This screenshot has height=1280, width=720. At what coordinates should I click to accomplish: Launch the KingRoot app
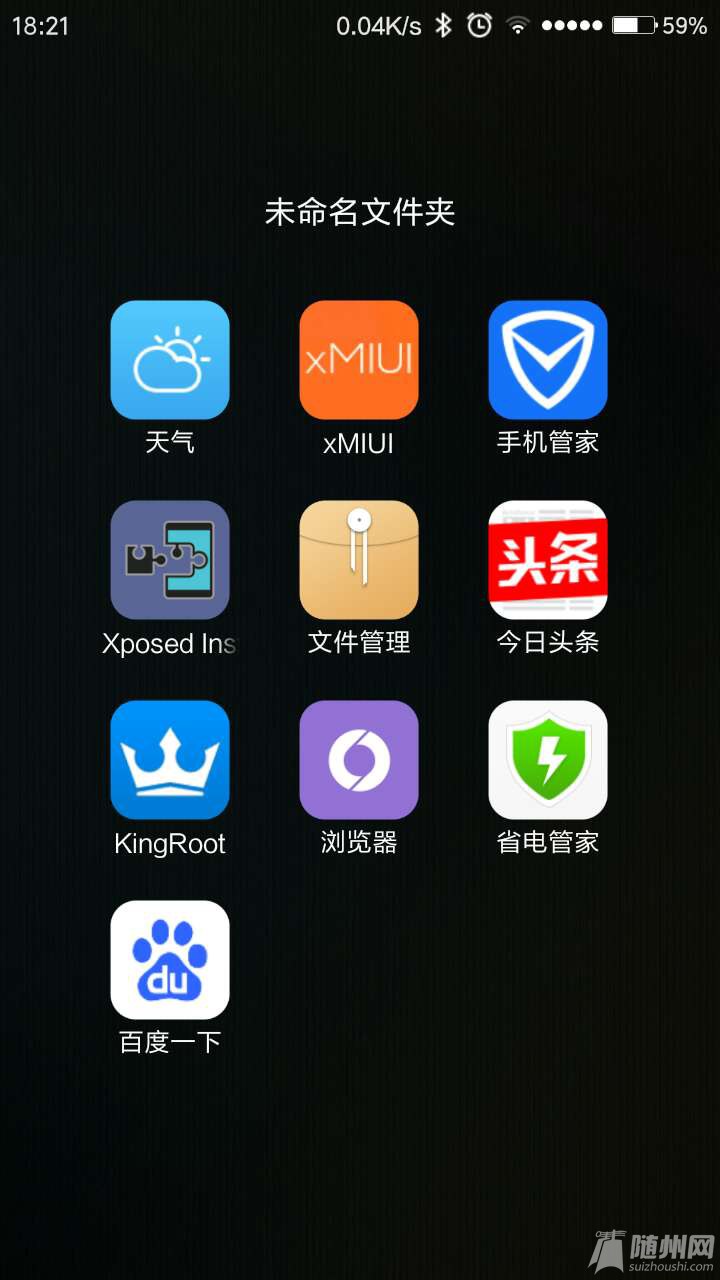[x=170, y=760]
